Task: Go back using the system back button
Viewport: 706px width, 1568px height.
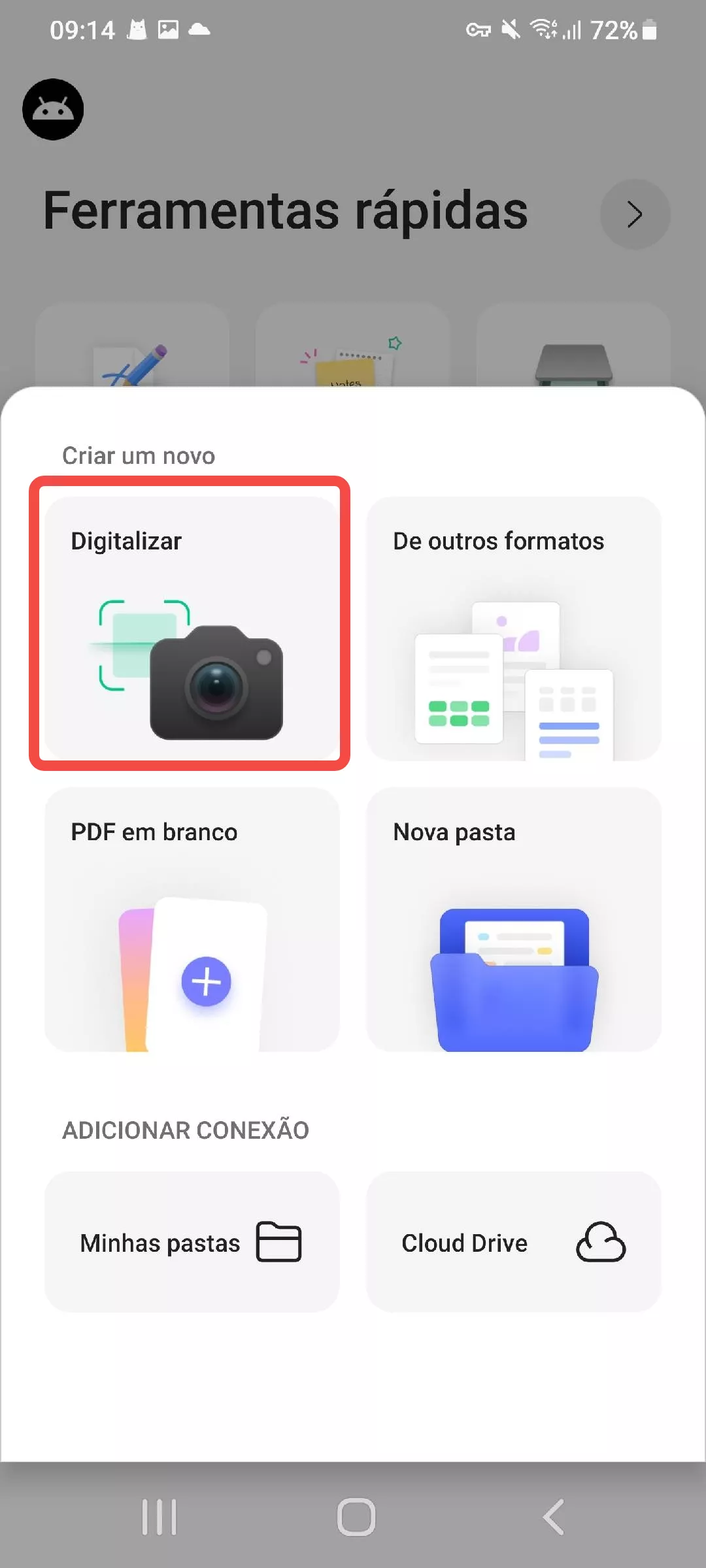Action: pos(553,1517)
